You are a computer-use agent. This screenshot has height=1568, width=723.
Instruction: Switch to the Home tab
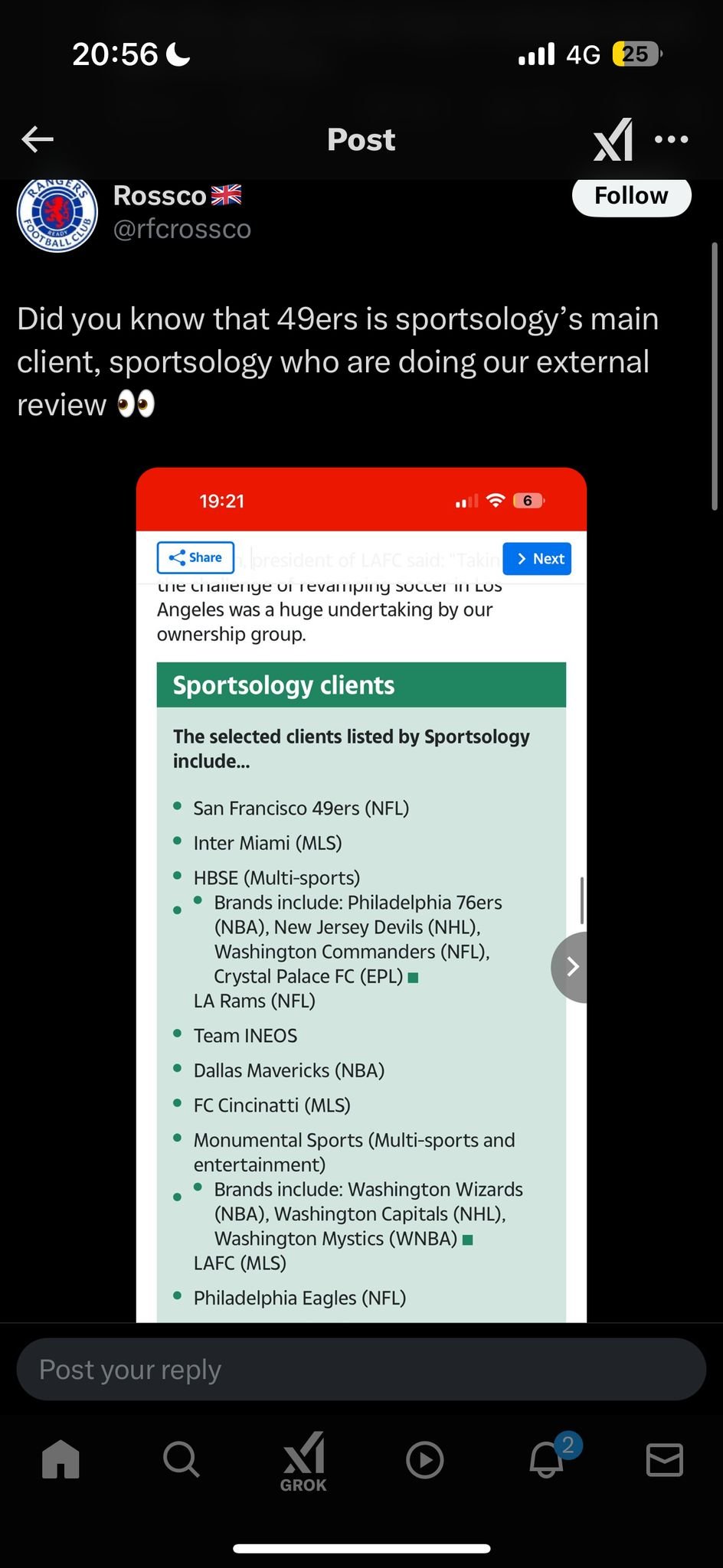61,1459
